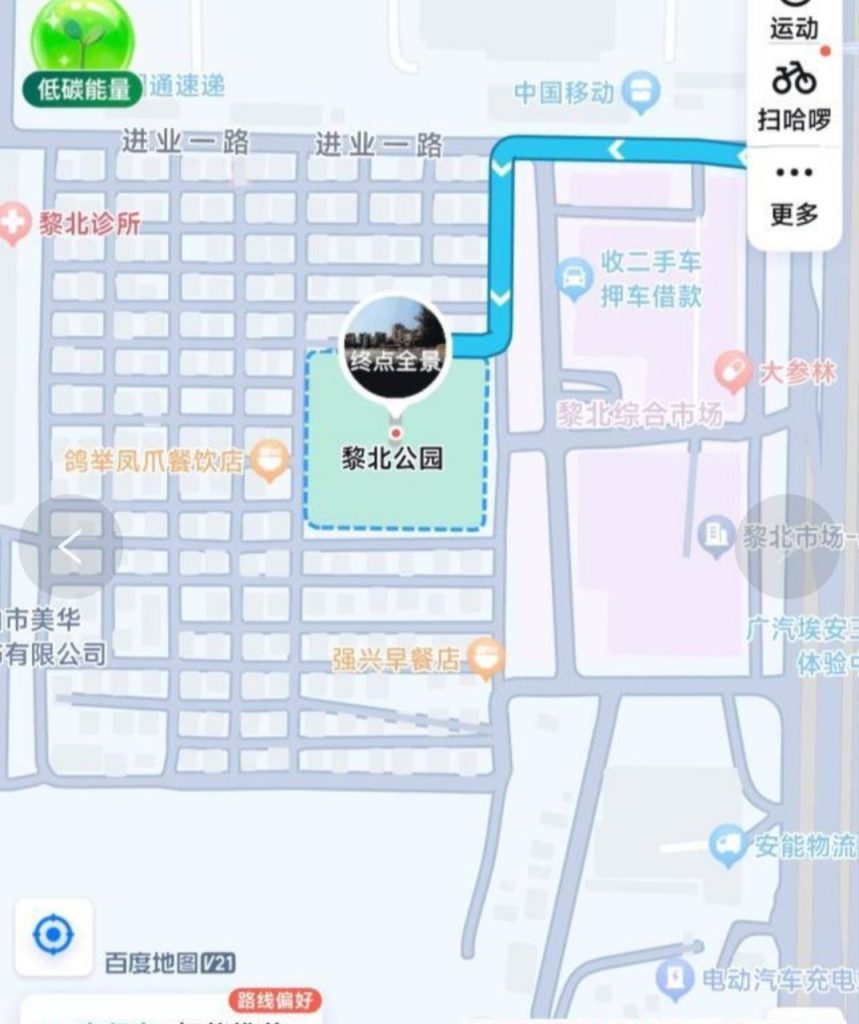859x1024 pixels.
Task: Tap the 强兴早餐店 breakfast shop marker
Action: pos(487,659)
